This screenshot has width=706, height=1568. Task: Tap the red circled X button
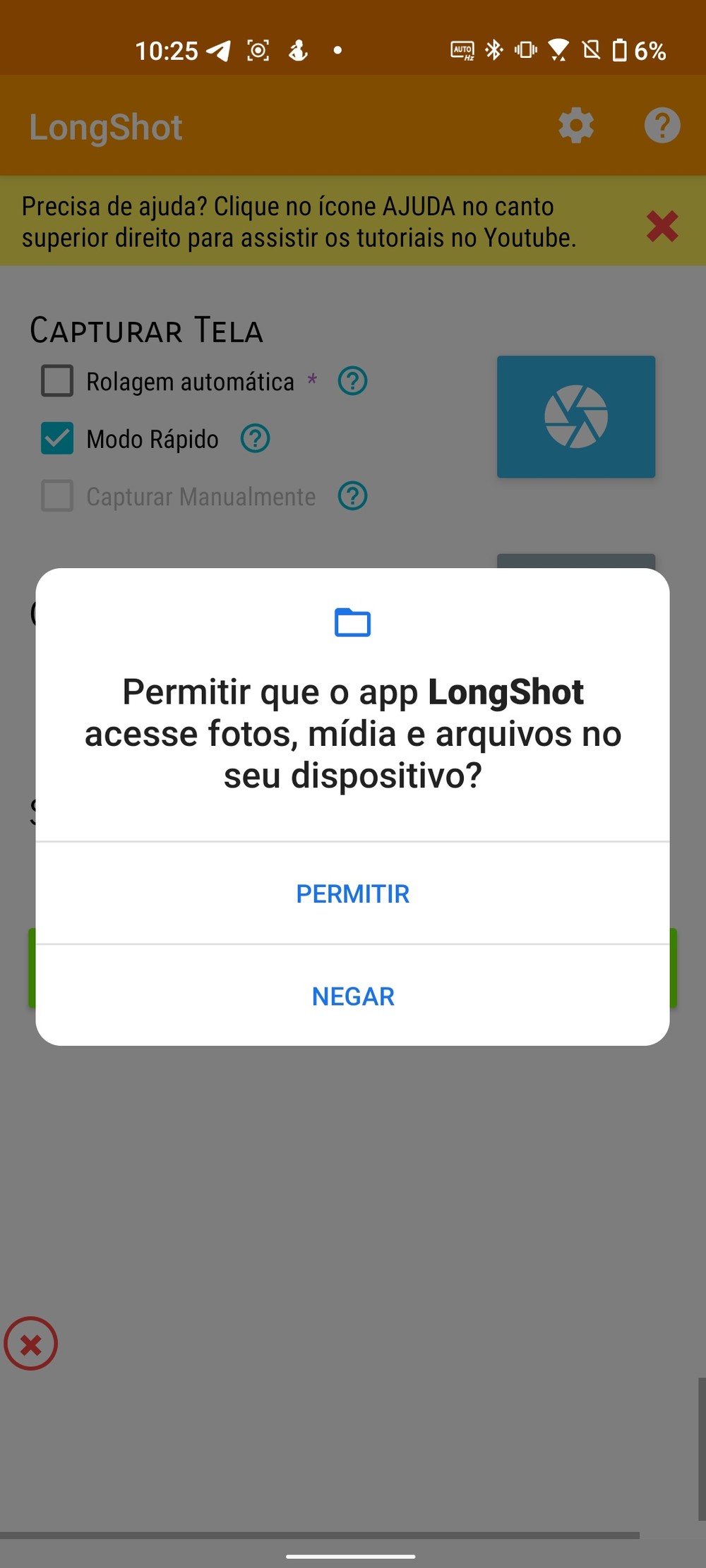[x=31, y=1344]
